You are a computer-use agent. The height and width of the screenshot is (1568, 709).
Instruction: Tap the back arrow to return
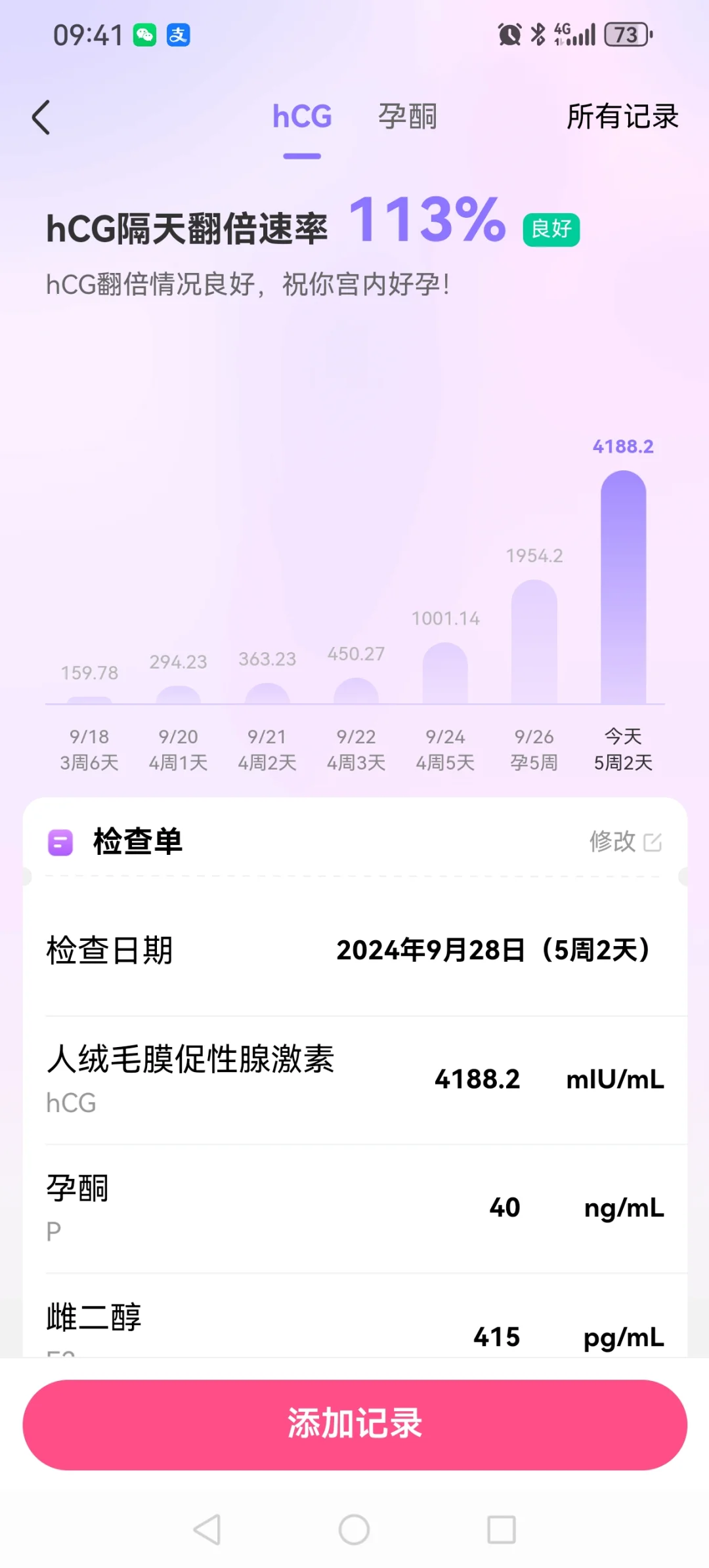tap(42, 117)
